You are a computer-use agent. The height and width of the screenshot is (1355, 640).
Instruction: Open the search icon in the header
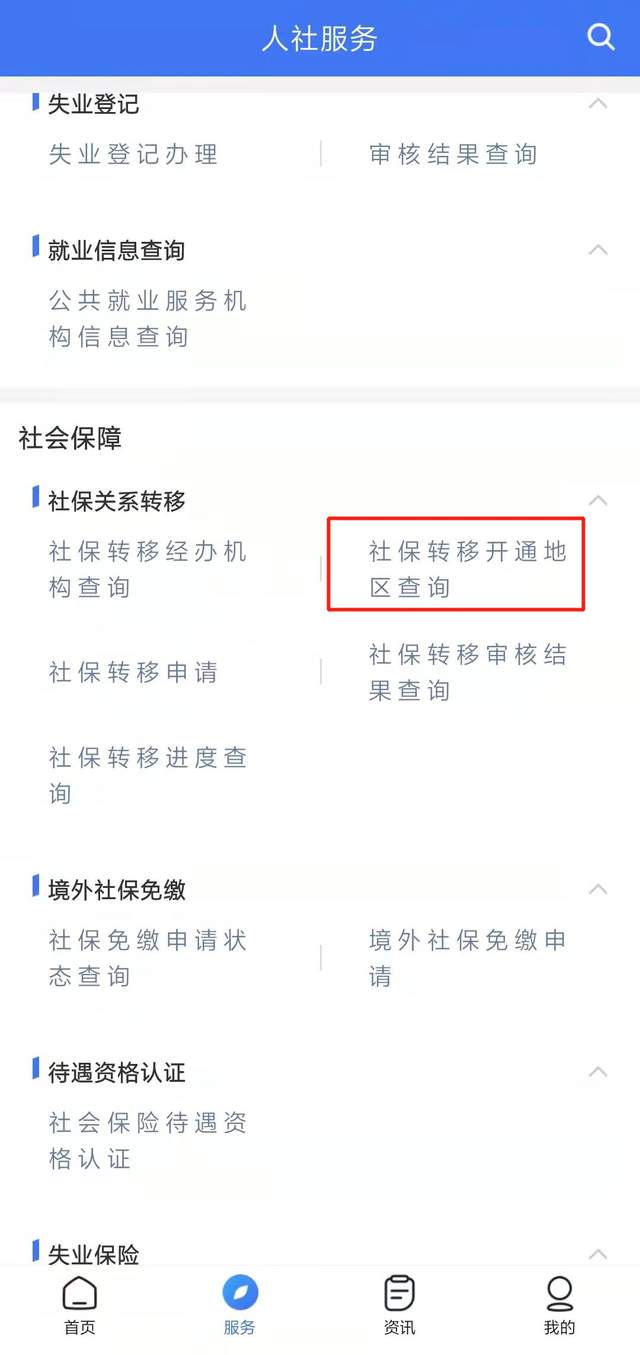600,37
